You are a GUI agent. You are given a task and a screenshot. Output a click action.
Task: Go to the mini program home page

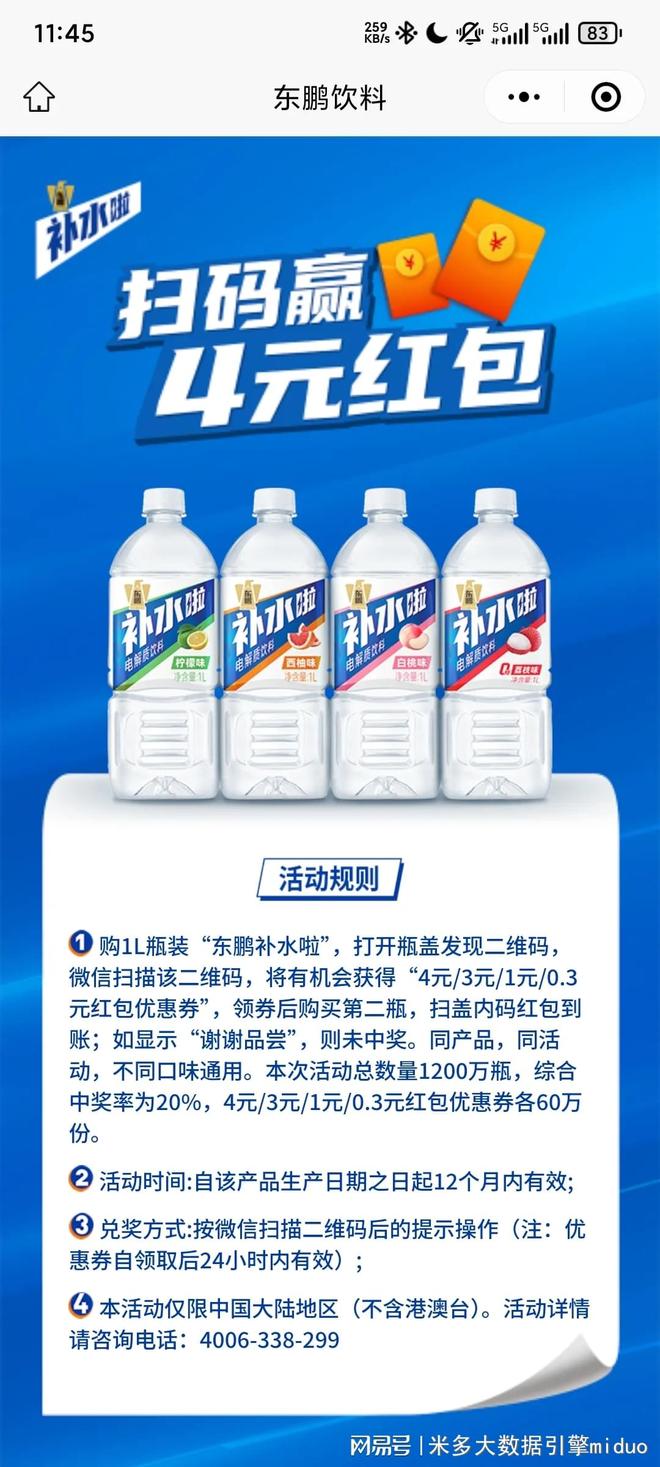click(39, 97)
